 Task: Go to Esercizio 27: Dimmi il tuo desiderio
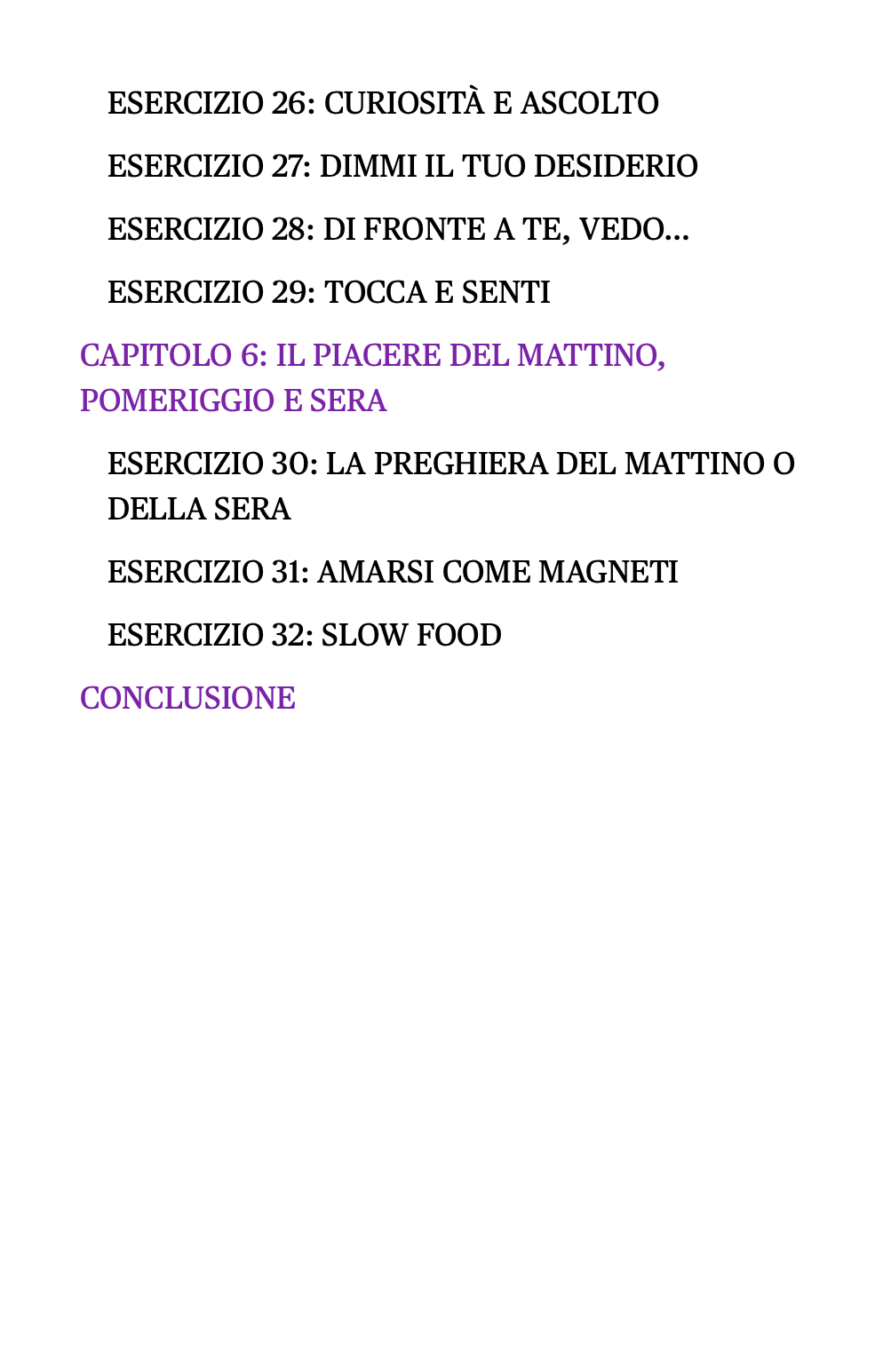[x=402, y=166]
